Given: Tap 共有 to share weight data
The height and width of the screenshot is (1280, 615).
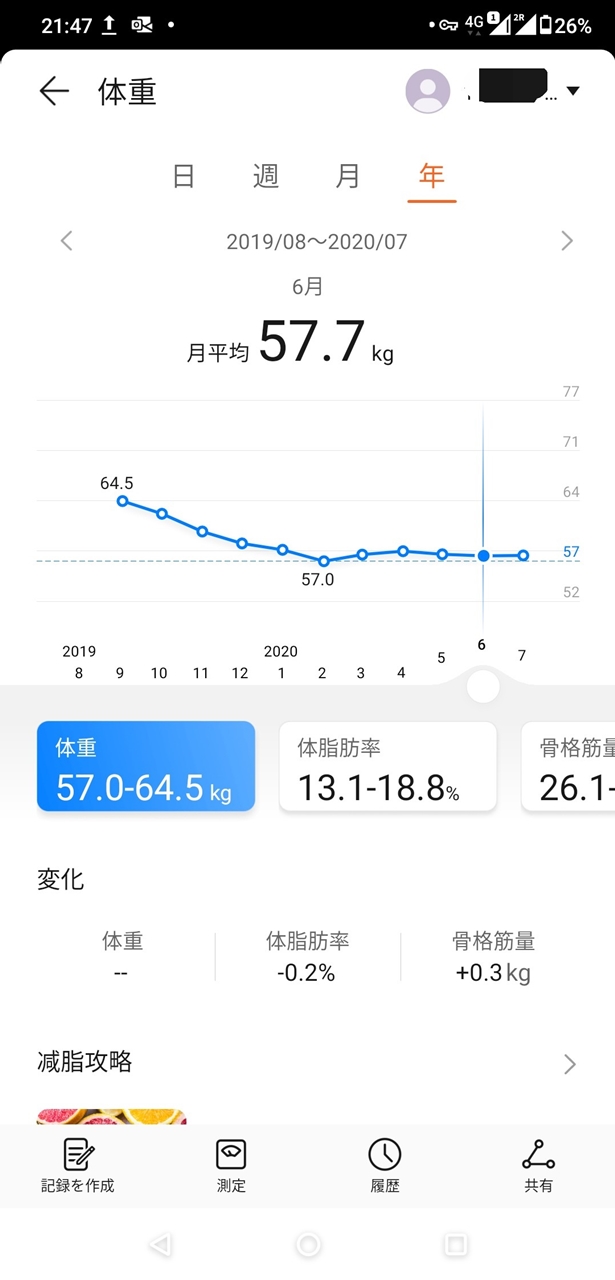Looking at the screenshot, I should [538, 1165].
